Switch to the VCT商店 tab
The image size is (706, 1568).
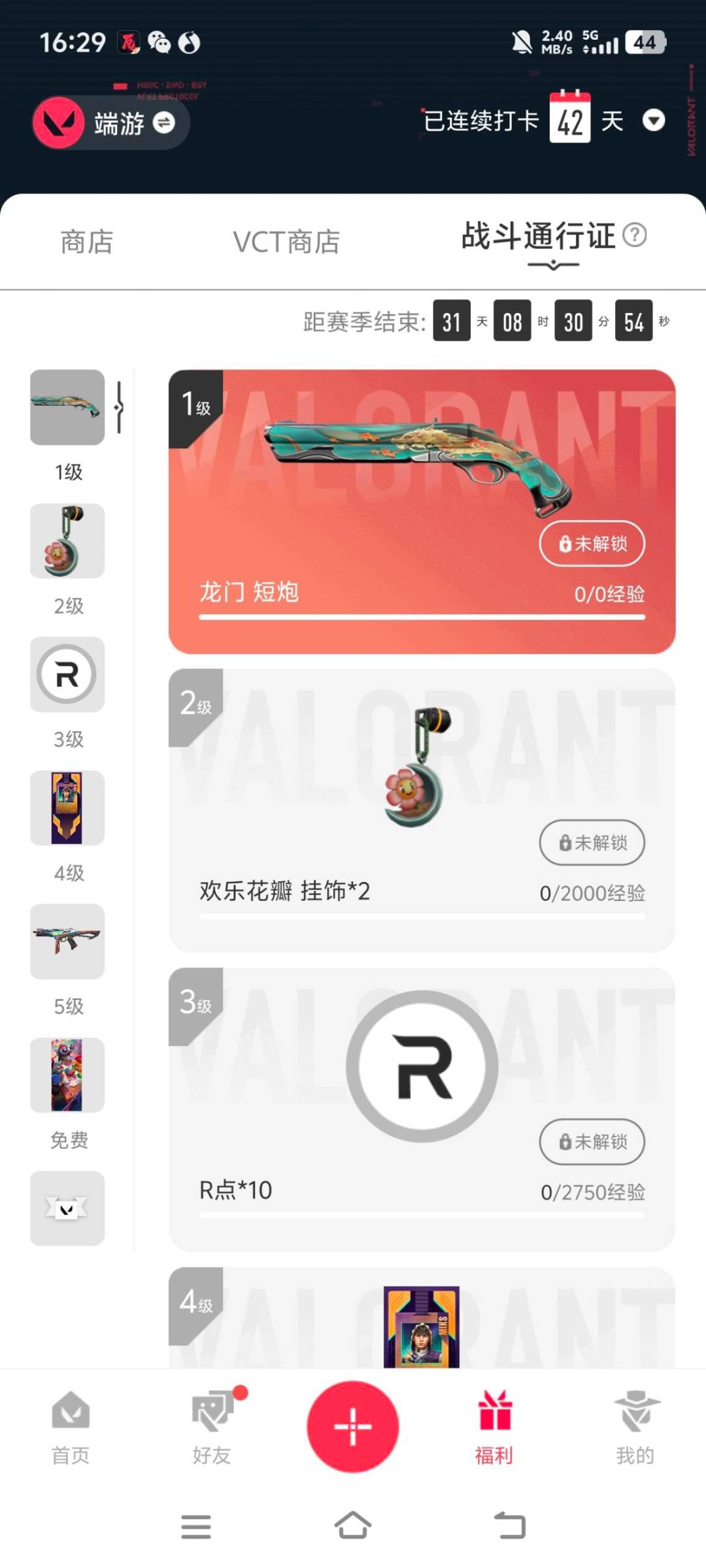pos(288,242)
